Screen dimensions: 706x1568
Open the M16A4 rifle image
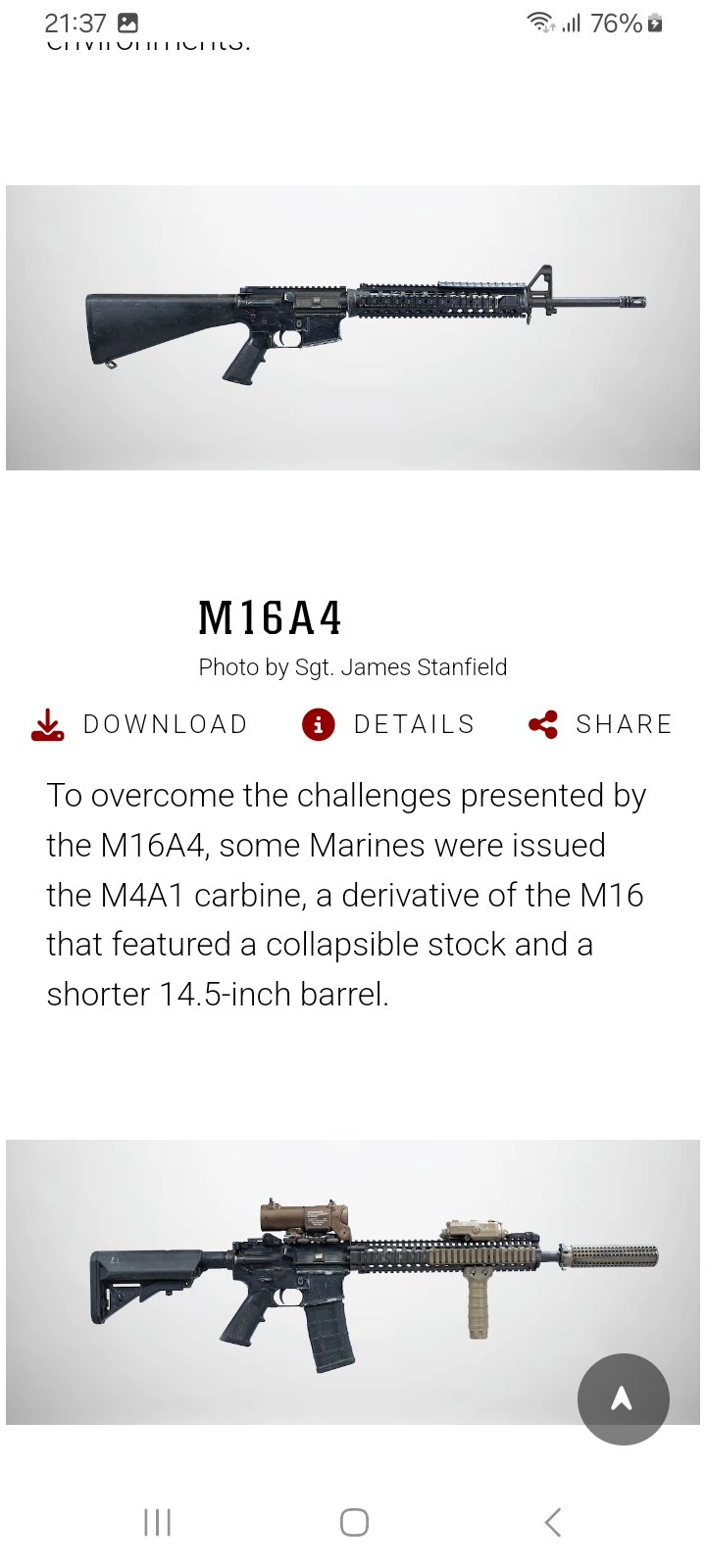[353, 327]
